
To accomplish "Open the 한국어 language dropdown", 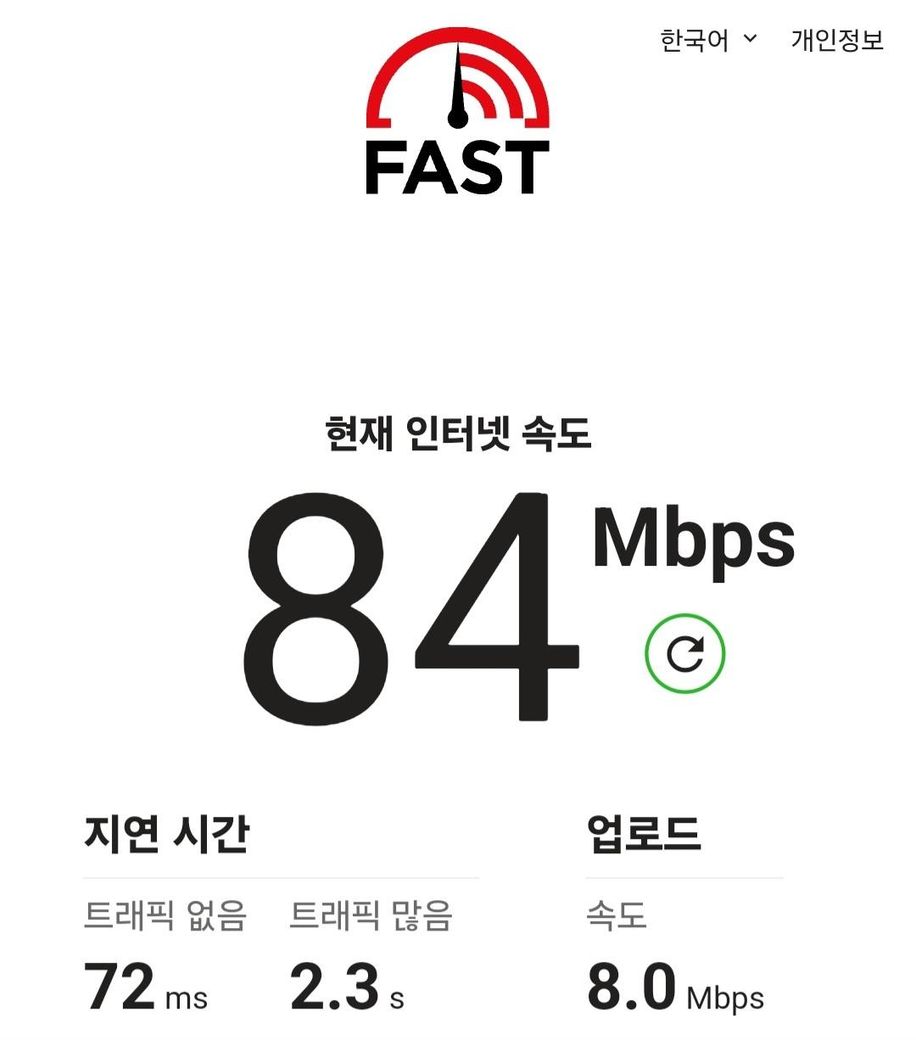I will pyautogui.click(x=708, y=41).
